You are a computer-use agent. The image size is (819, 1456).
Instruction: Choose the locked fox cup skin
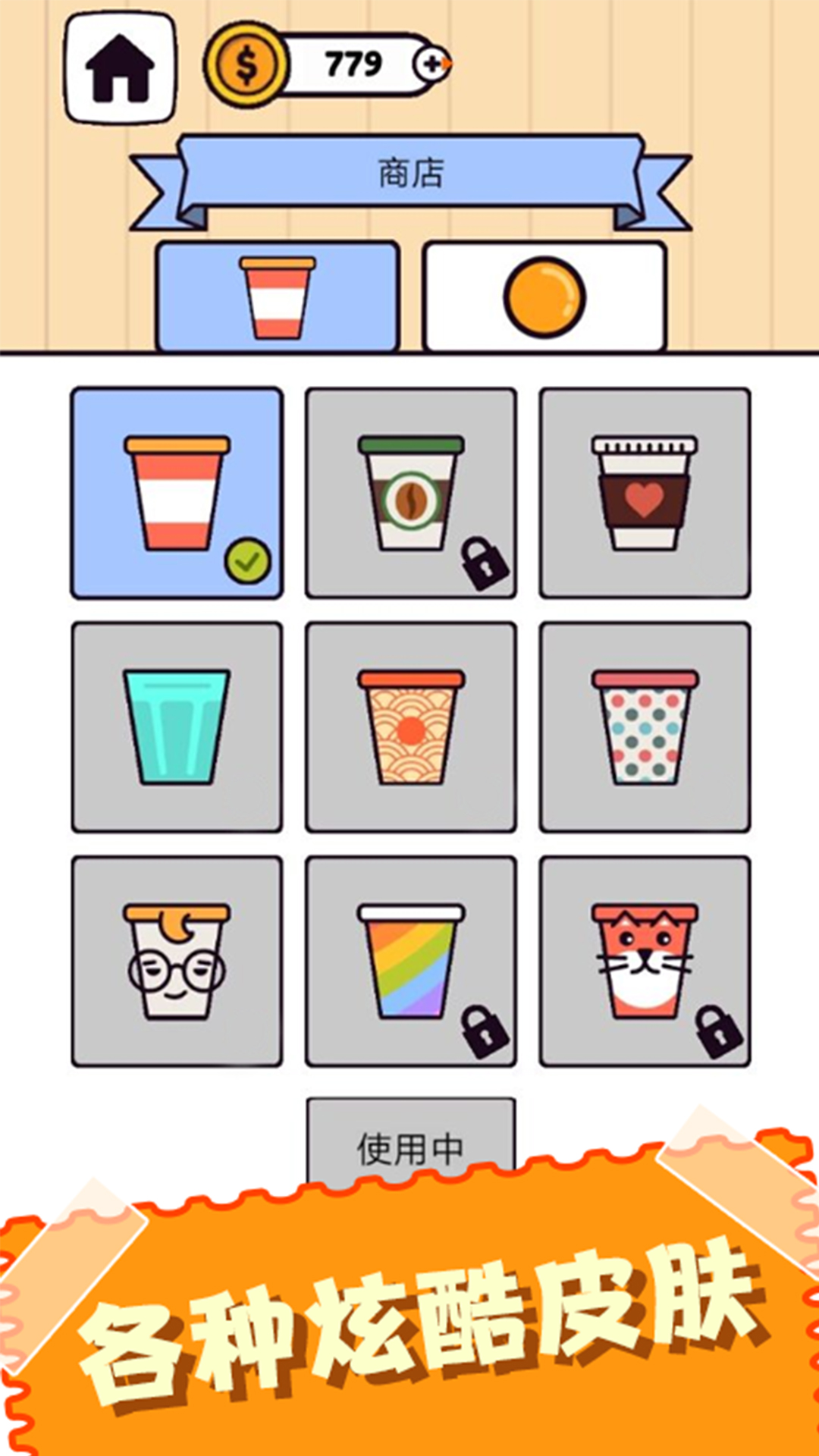pyautogui.click(x=645, y=961)
